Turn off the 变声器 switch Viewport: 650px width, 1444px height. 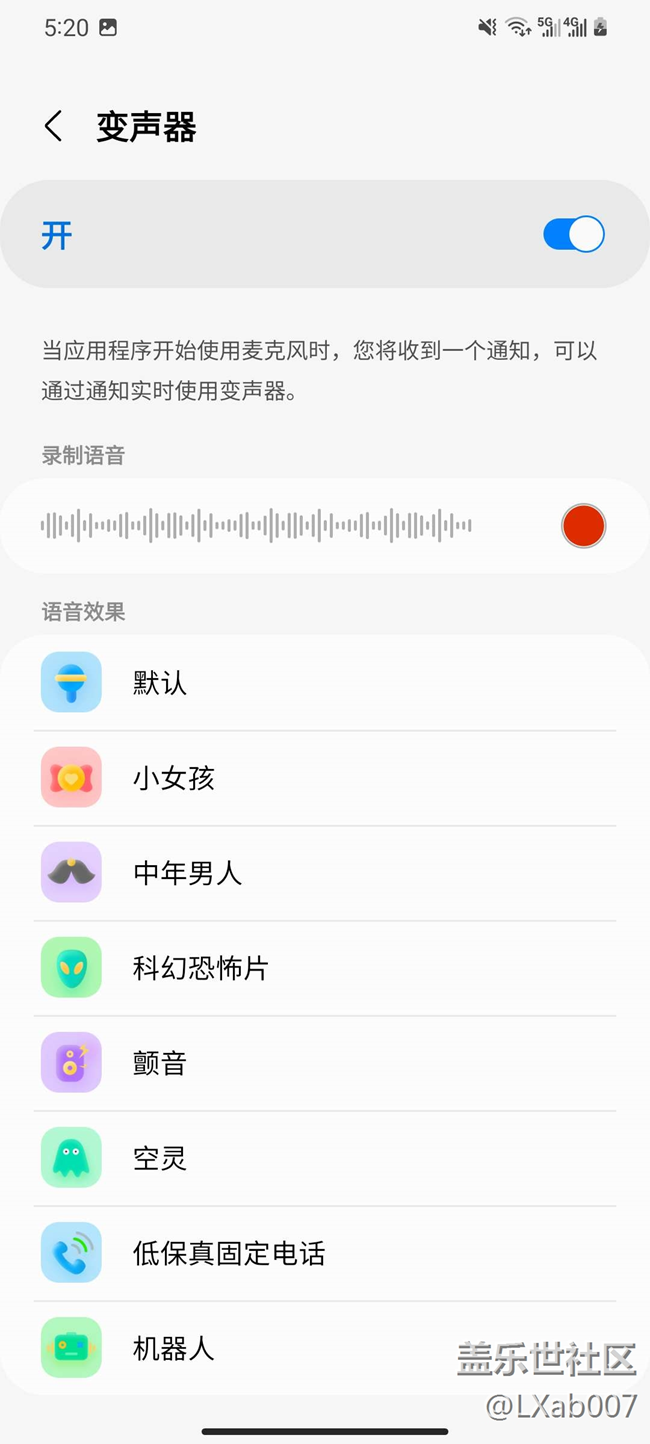click(x=573, y=235)
